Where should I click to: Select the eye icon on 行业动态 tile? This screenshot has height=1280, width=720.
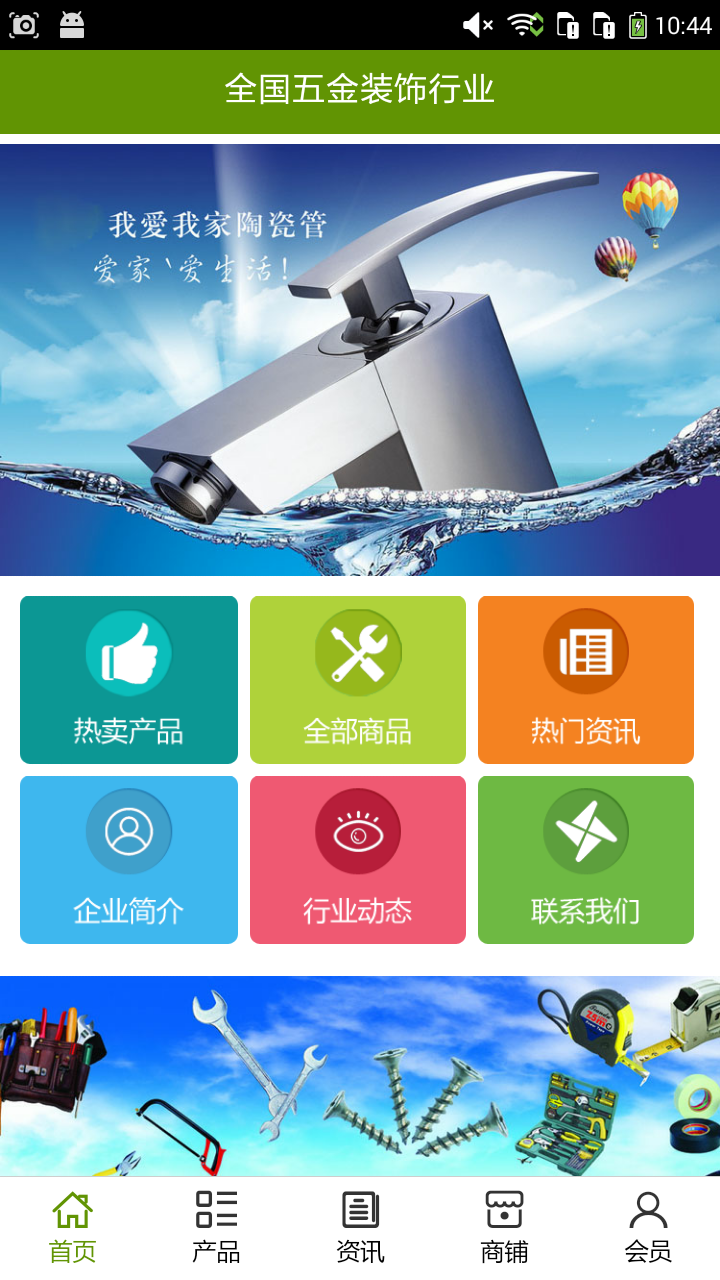click(x=357, y=830)
